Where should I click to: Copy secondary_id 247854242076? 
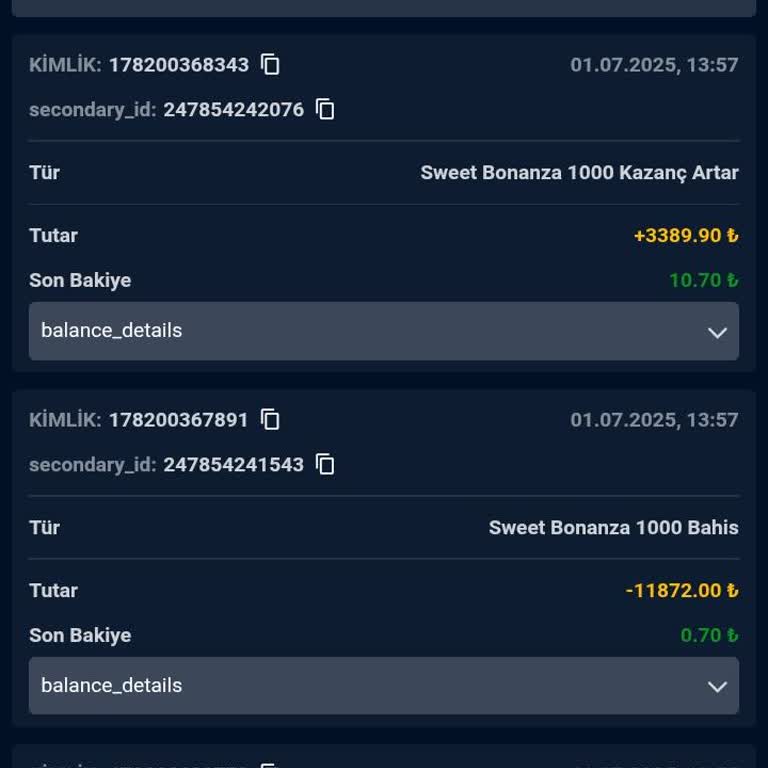[x=325, y=109]
